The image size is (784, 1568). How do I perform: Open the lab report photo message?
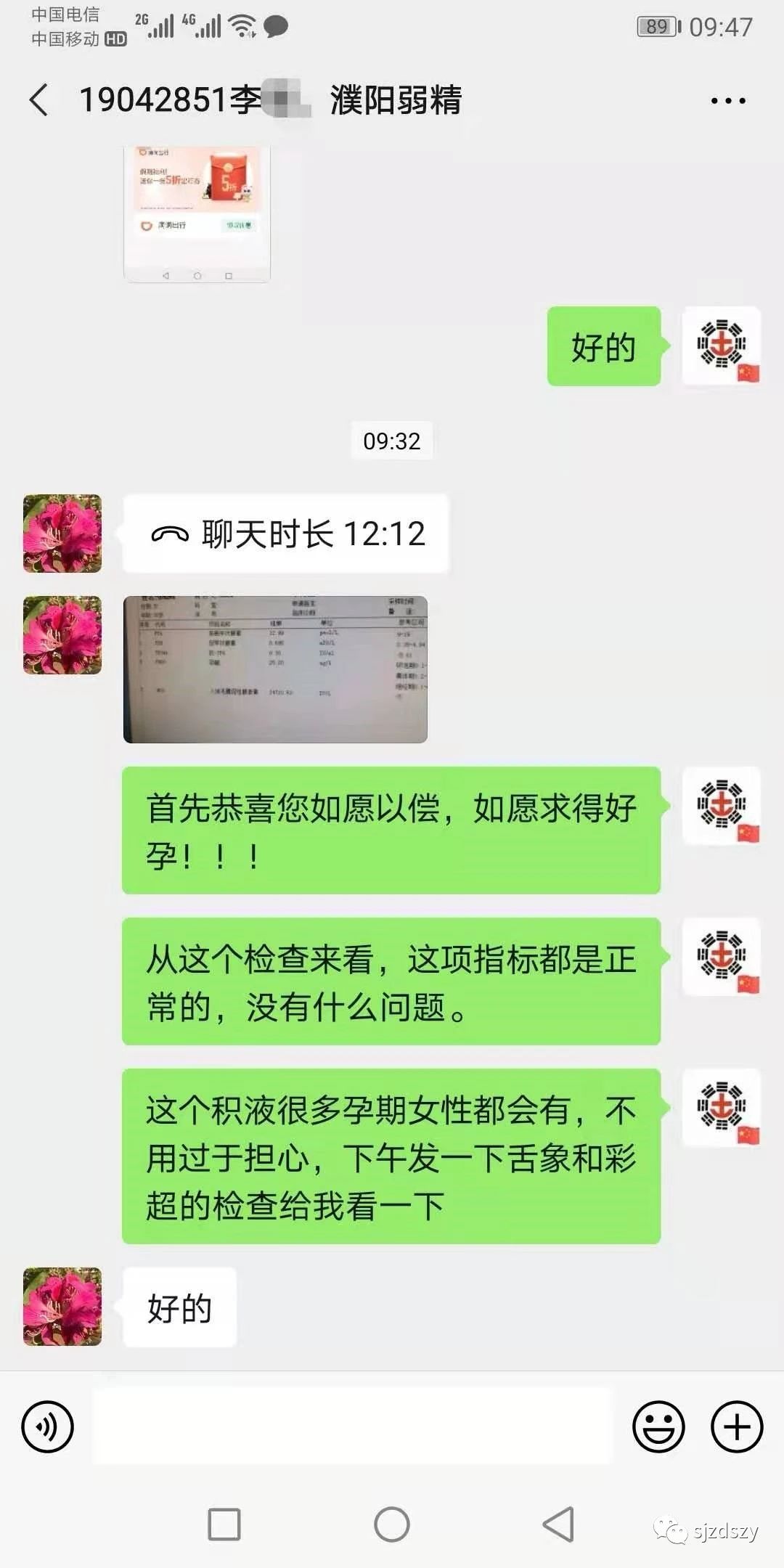(x=275, y=669)
